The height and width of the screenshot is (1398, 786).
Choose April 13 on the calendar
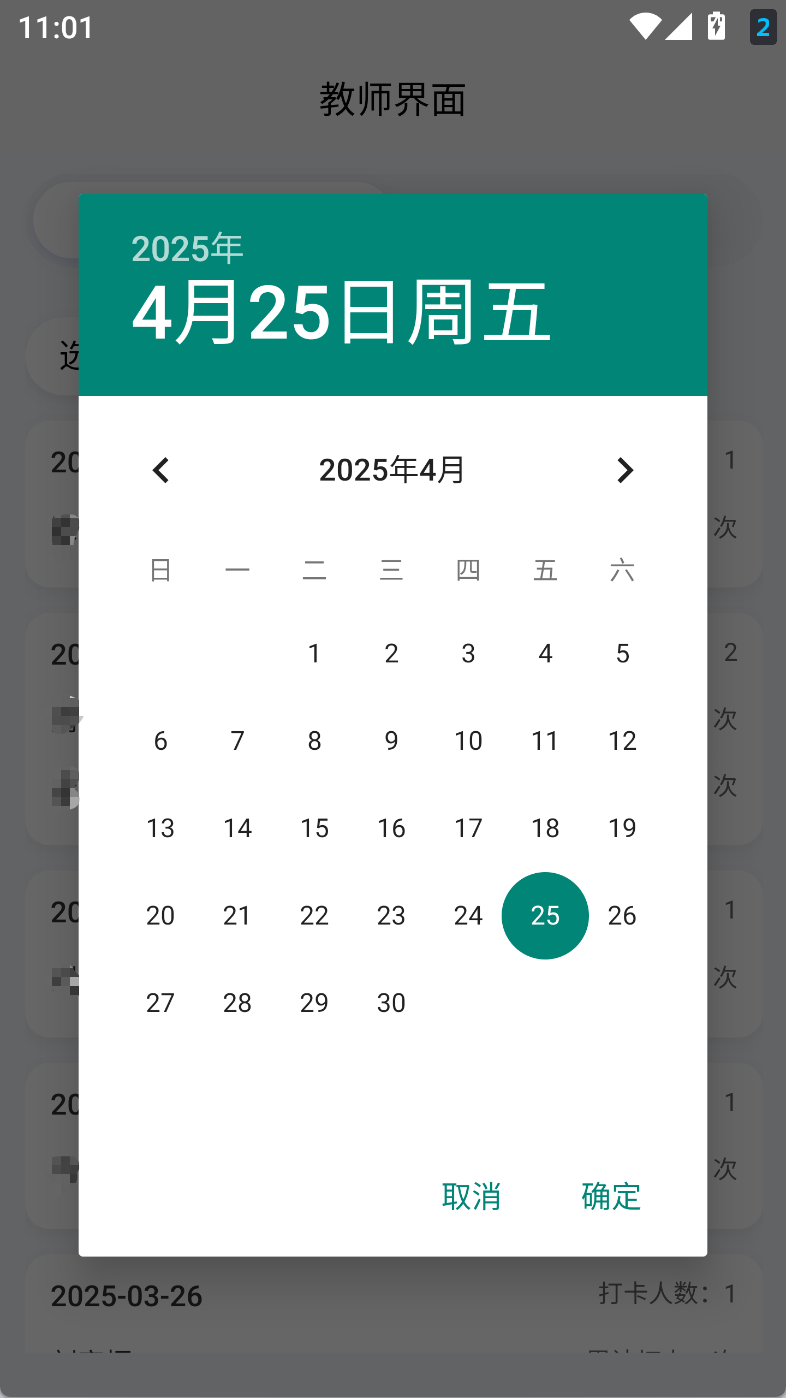(160, 828)
